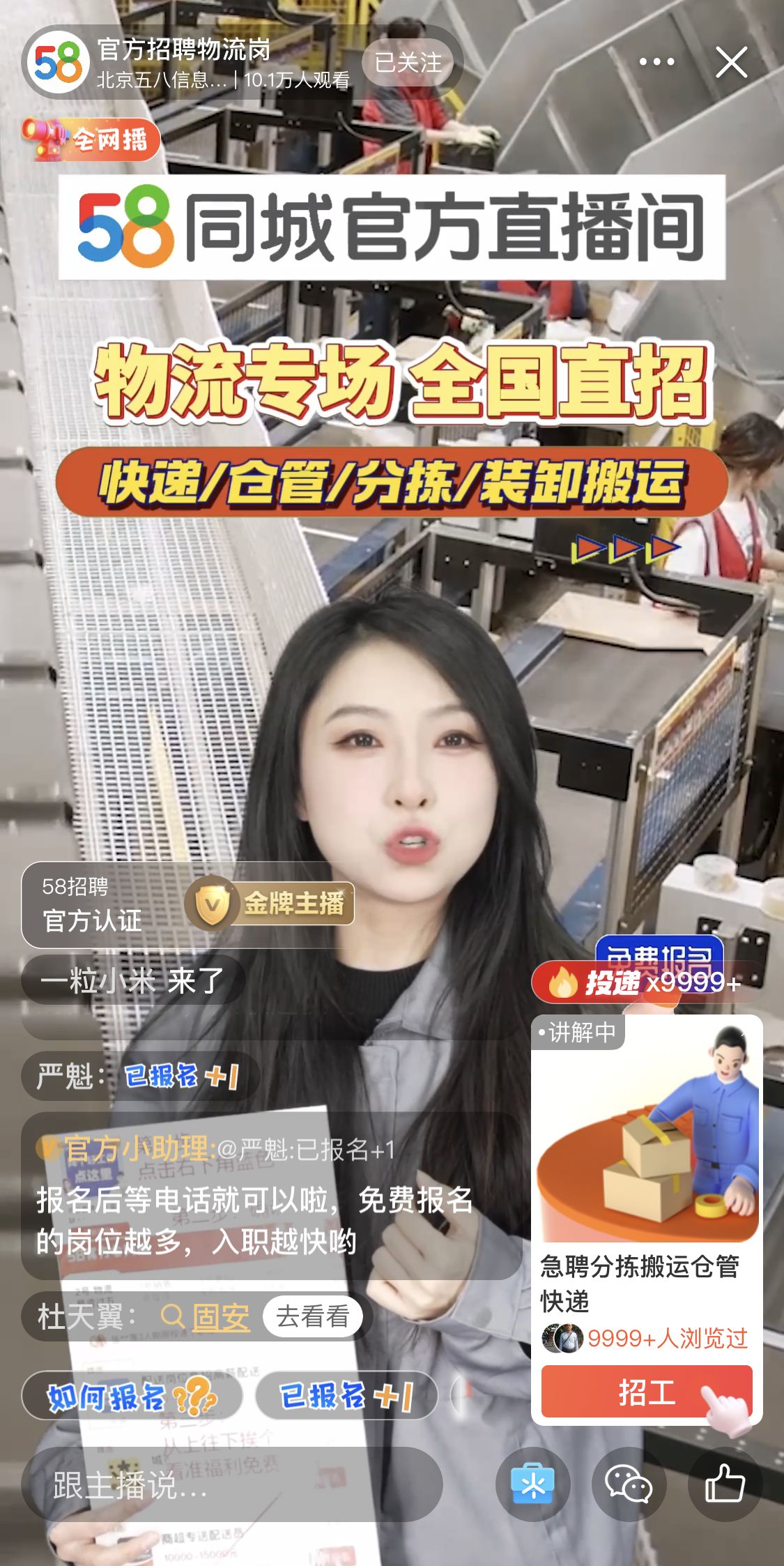Viewport: 784px width, 1566px height.
Task: Tap the 已关注 follow button
Action: [408, 63]
